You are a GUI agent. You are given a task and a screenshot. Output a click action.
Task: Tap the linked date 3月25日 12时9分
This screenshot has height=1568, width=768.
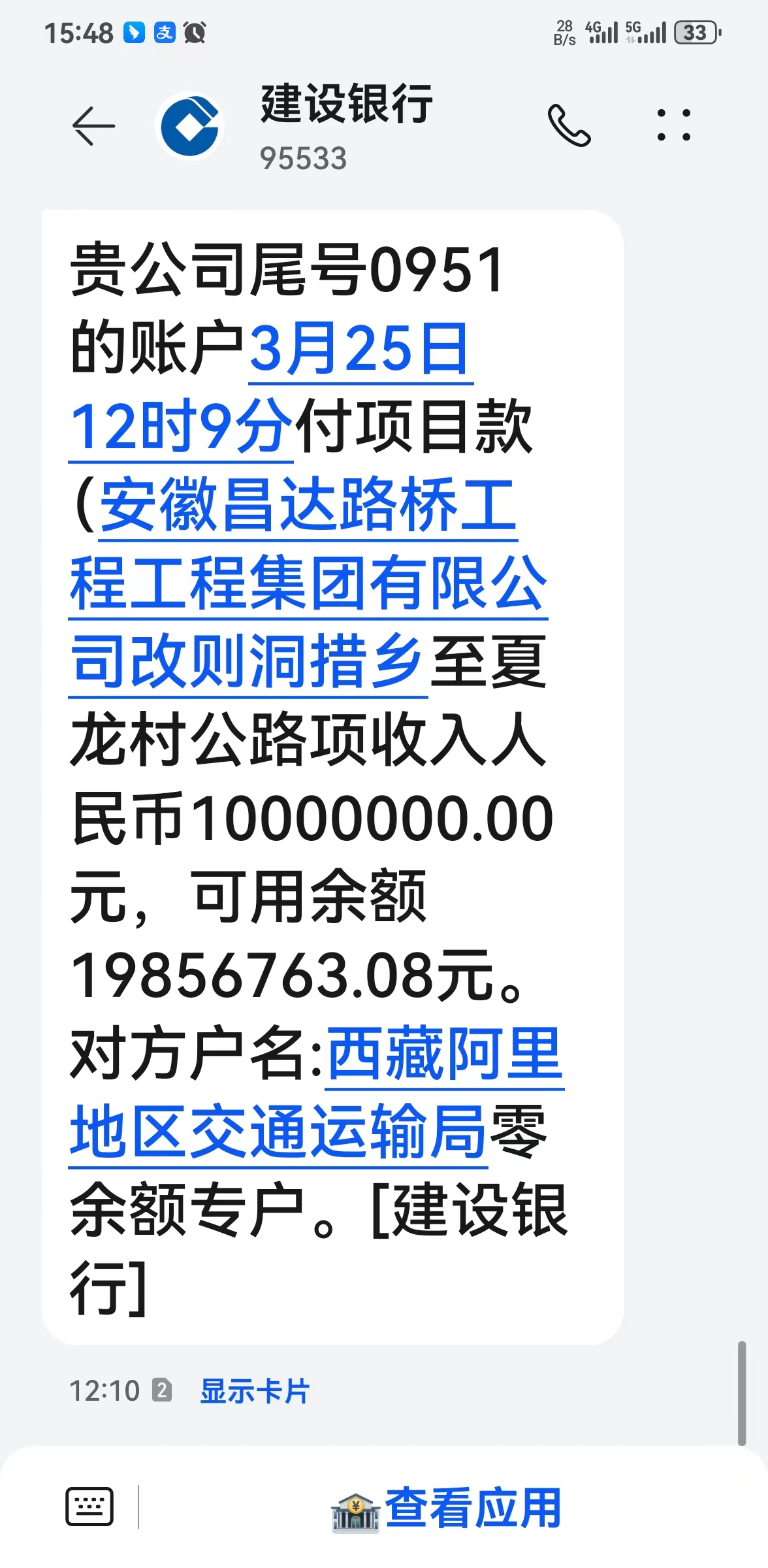(x=359, y=350)
